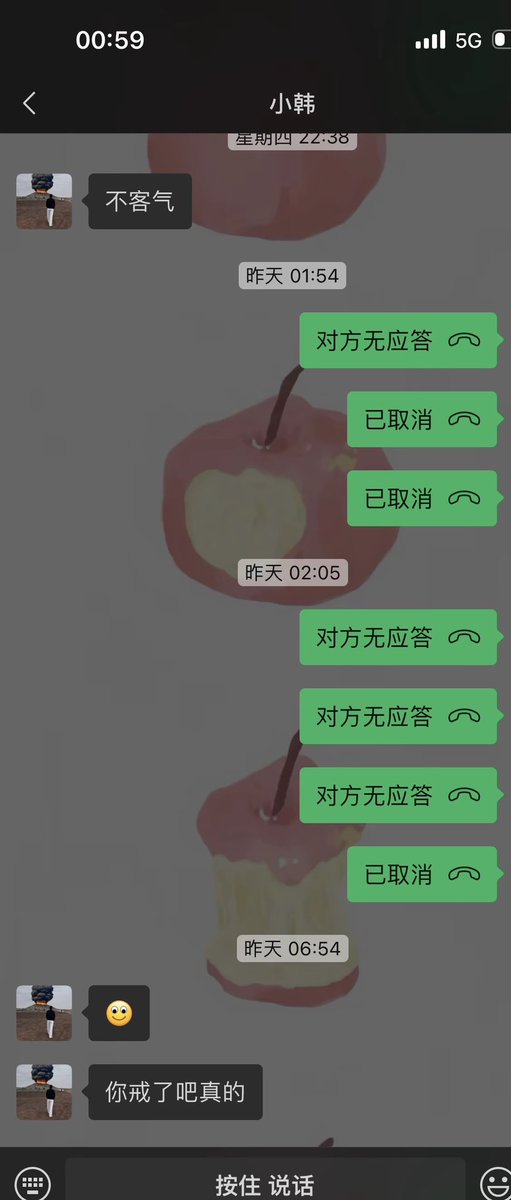Image resolution: width=511 pixels, height=1200 pixels.
Task: Tap the 按住 说话 voice button
Action: tap(265, 1184)
